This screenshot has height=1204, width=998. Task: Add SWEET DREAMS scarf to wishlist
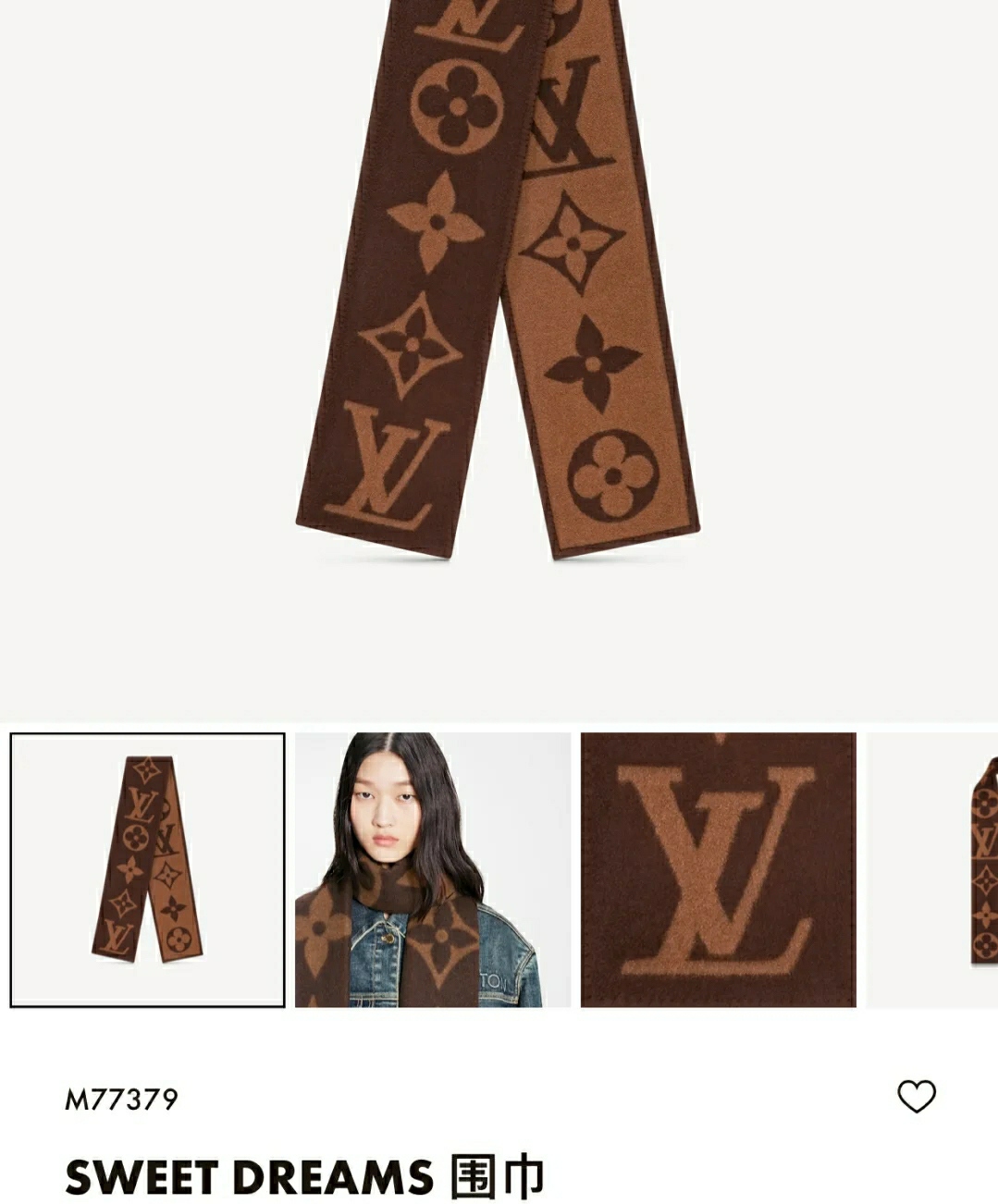[917, 1097]
